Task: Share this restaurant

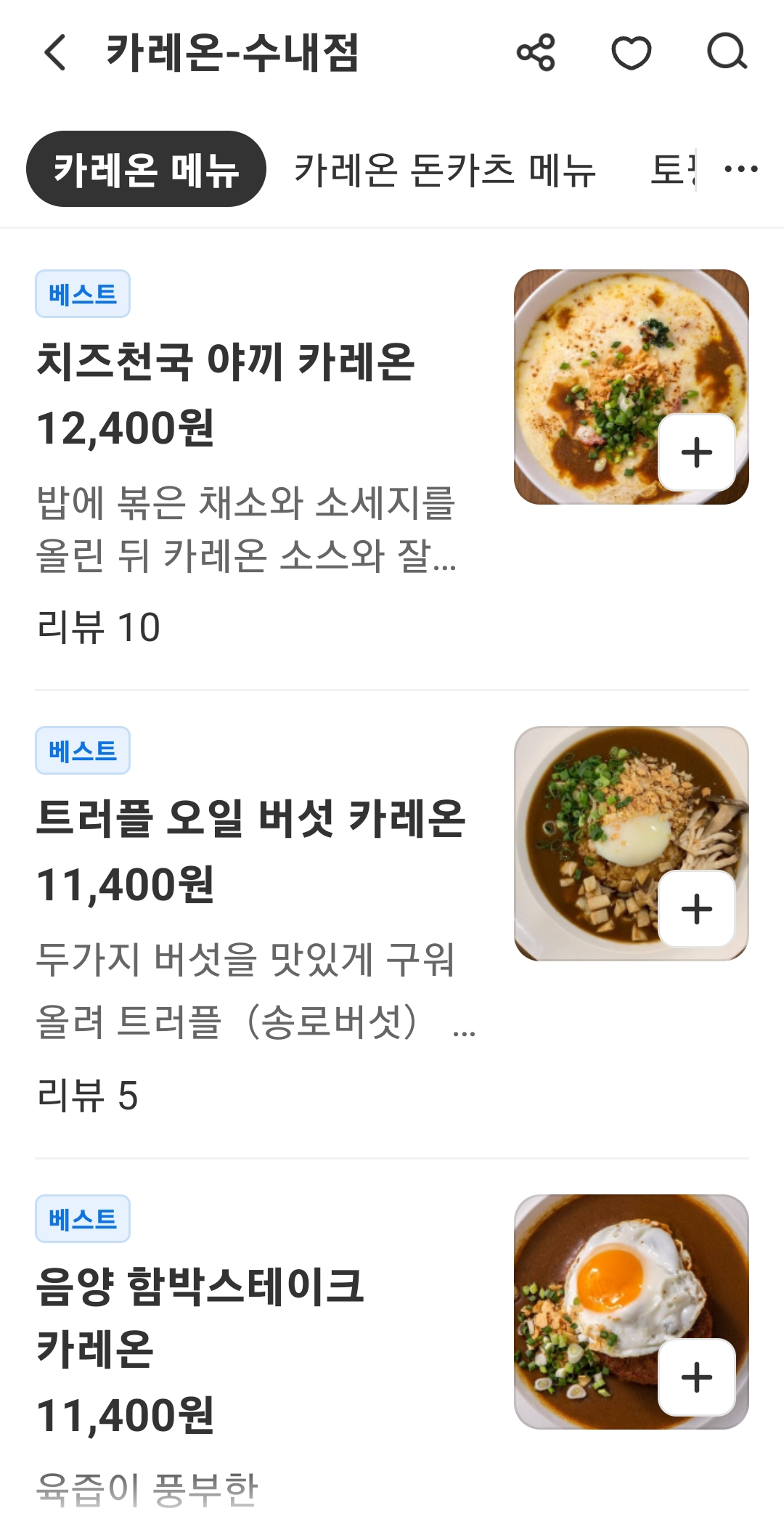Action: (x=536, y=53)
